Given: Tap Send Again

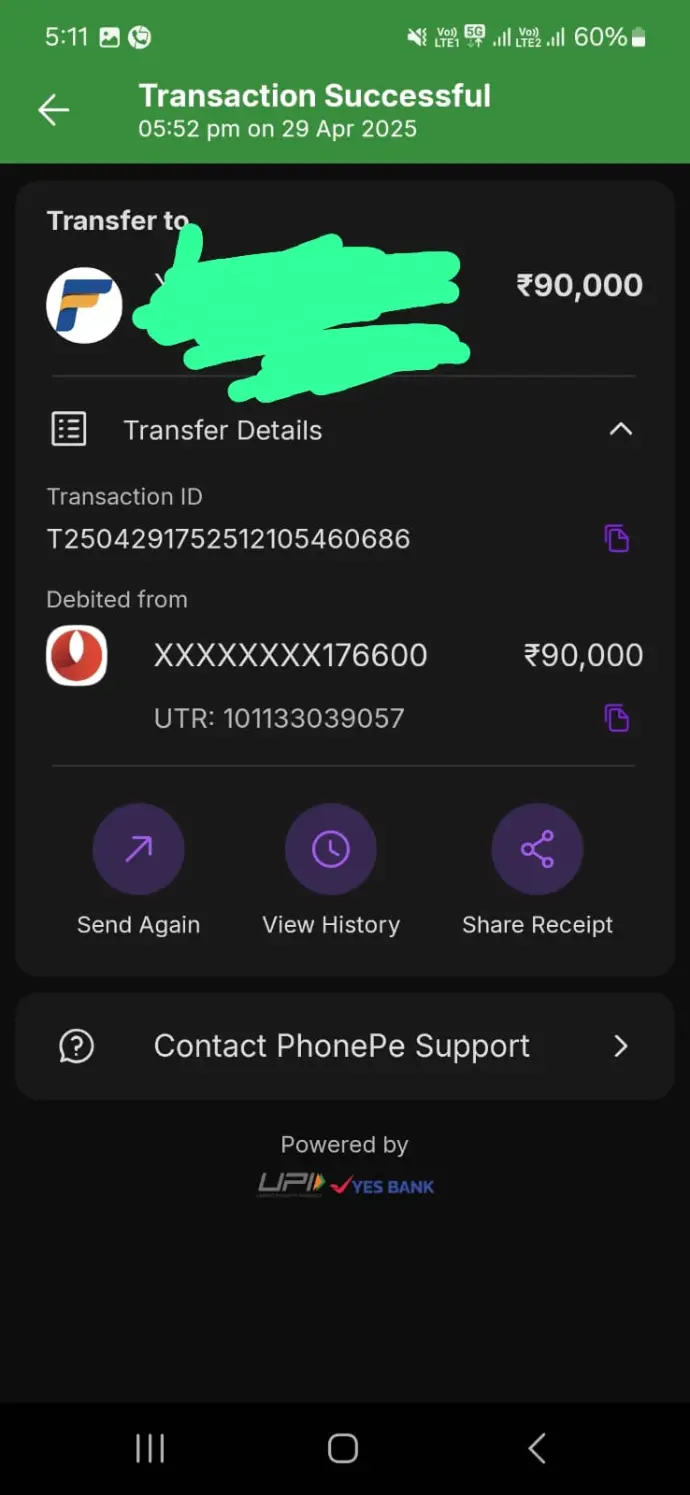Looking at the screenshot, I should click(x=138, y=850).
